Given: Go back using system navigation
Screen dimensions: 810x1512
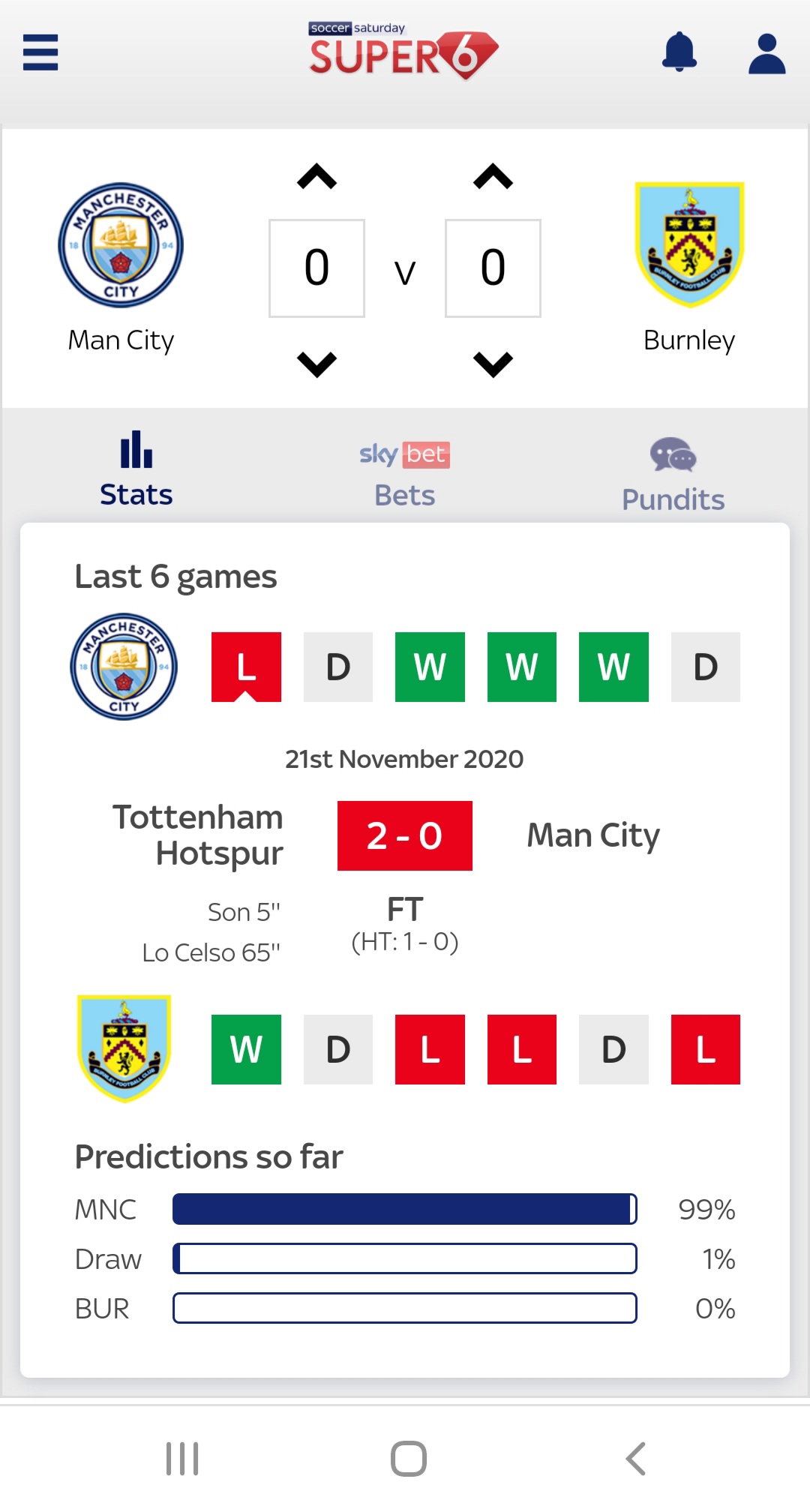Looking at the screenshot, I should pos(635,1459).
